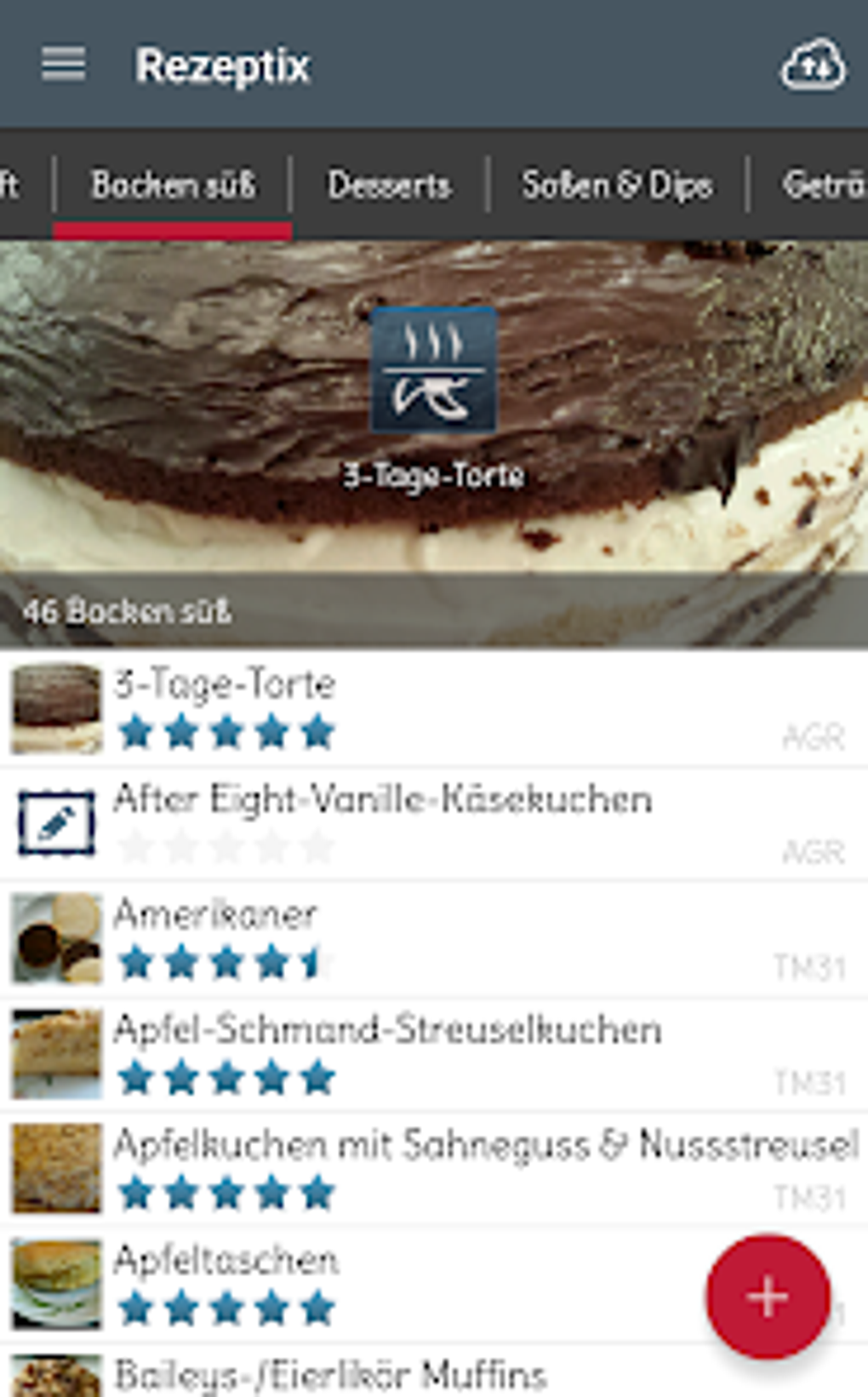Tap the cloud sync icon
The height and width of the screenshot is (1397, 868).
[813, 65]
